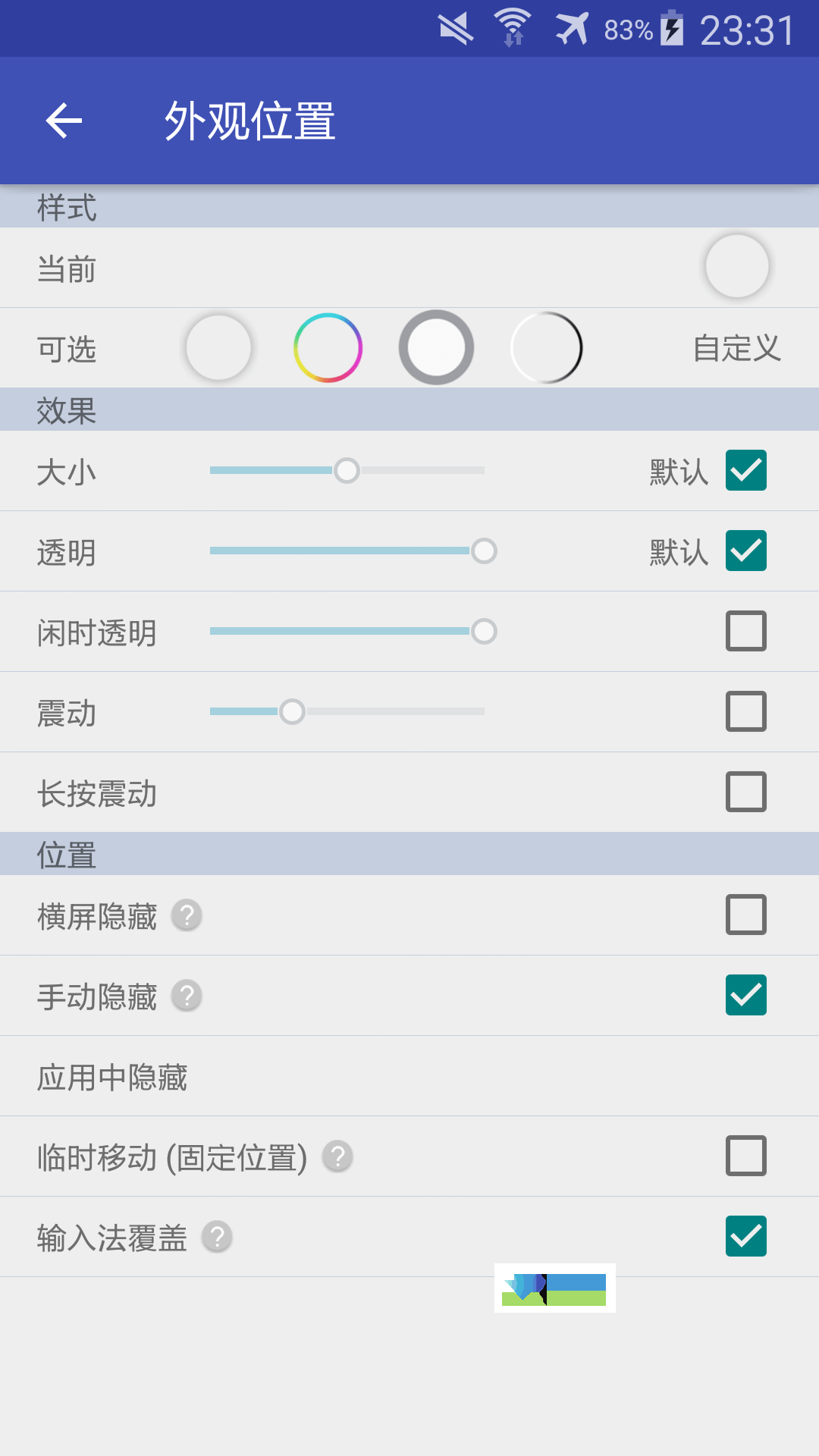Disable the 手动隐藏 checkbox

click(x=746, y=995)
